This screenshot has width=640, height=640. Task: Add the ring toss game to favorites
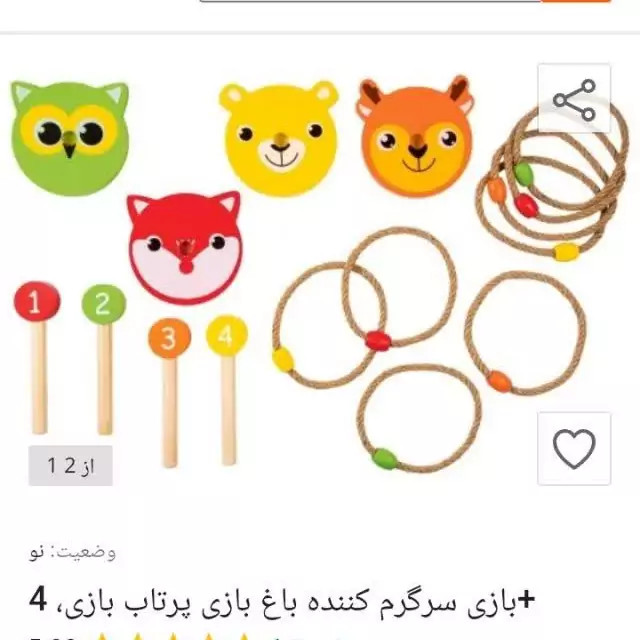click(x=574, y=449)
